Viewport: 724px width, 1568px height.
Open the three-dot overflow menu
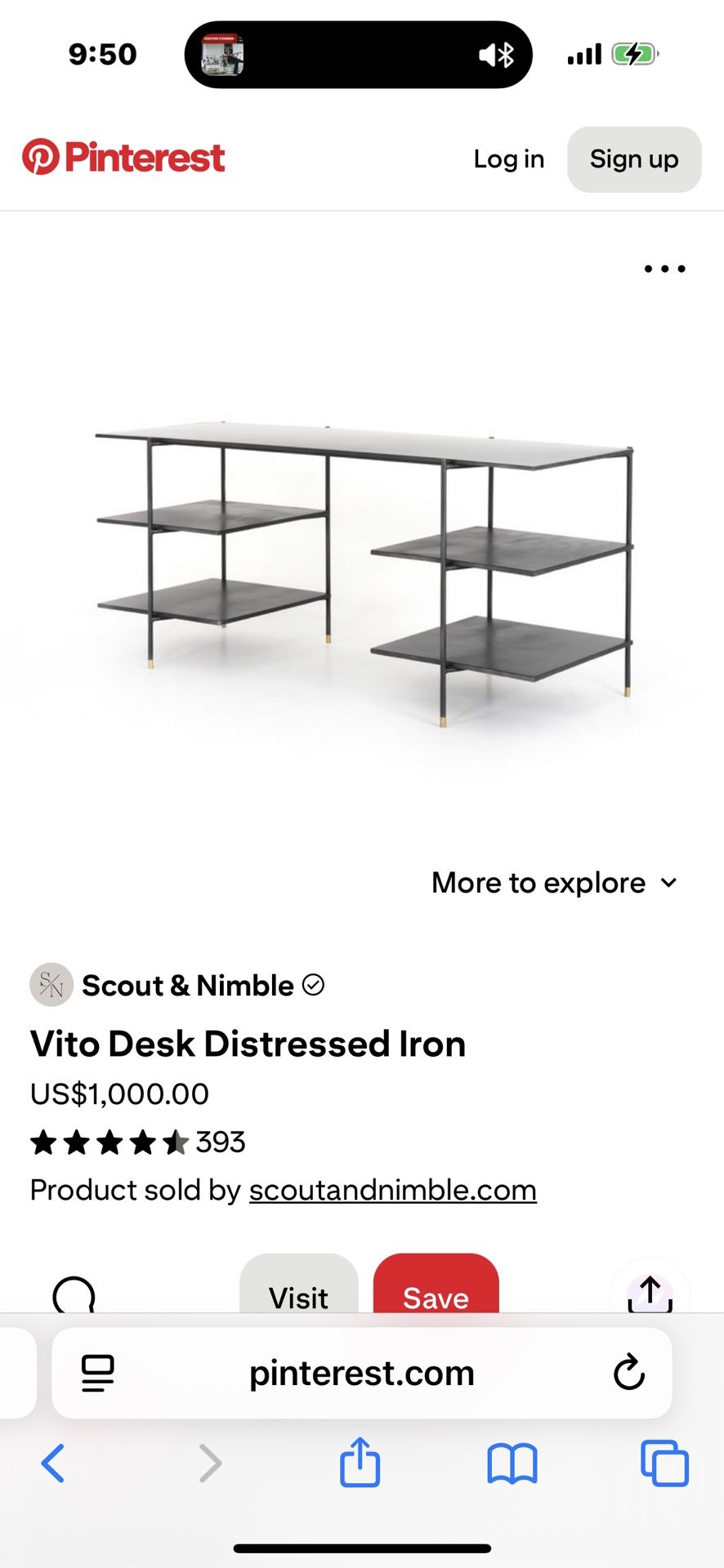click(664, 269)
